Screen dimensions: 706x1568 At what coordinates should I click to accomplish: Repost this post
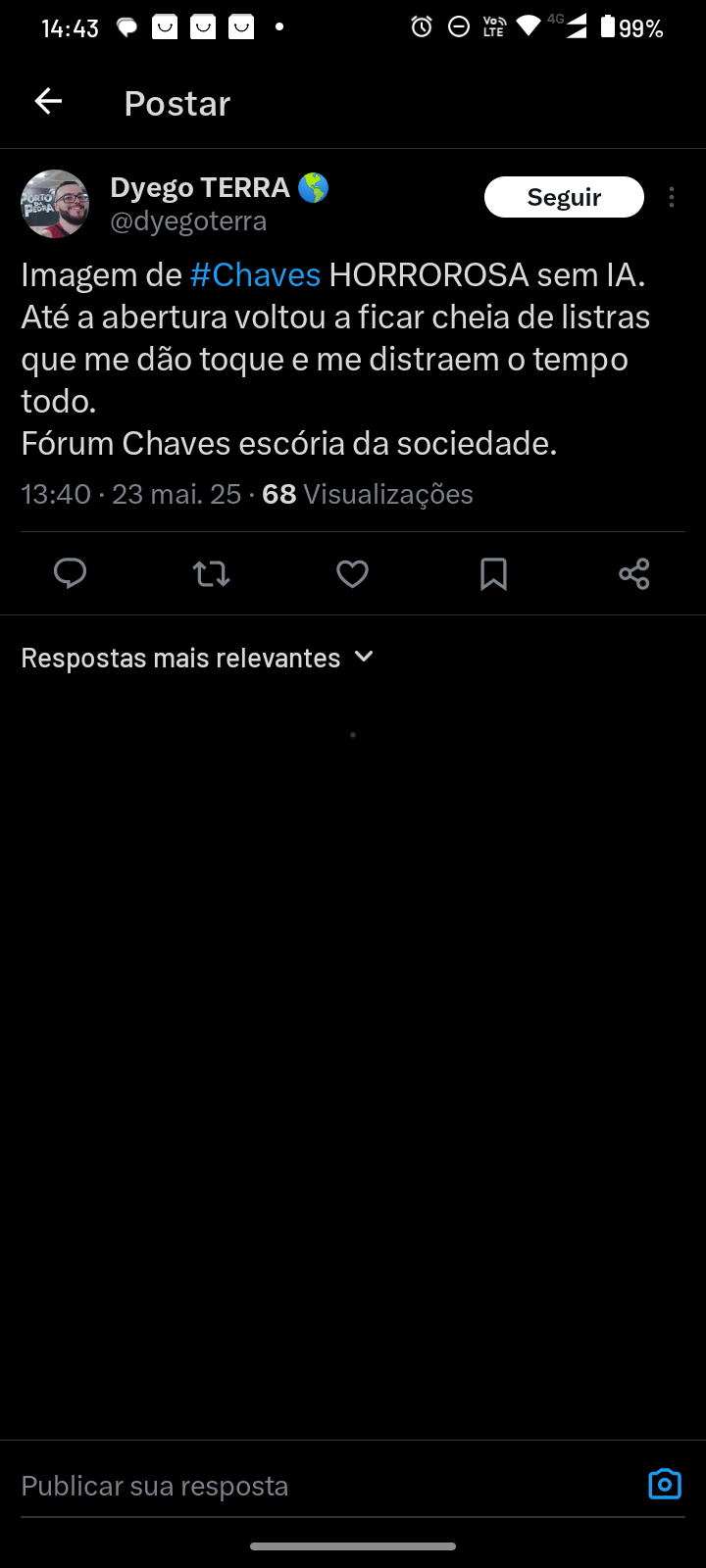pyautogui.click(x=211, y=573)
